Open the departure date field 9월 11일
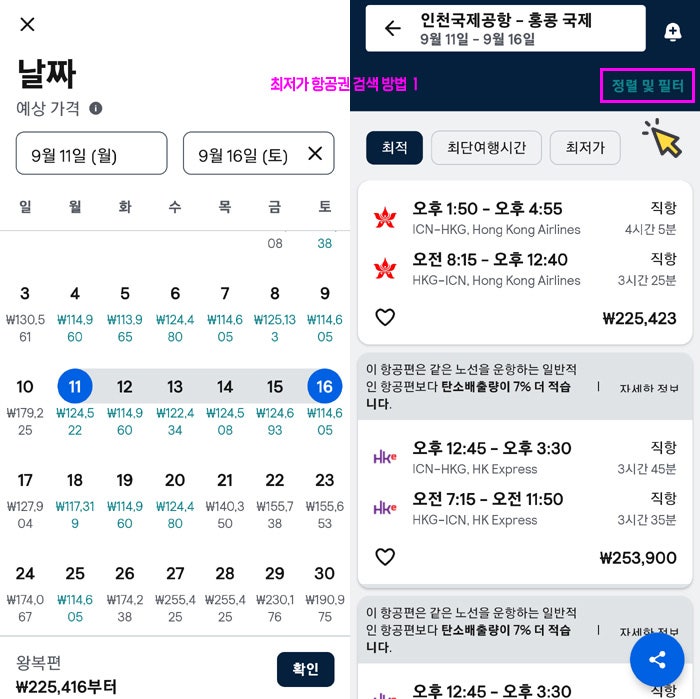 coord(91,154)
